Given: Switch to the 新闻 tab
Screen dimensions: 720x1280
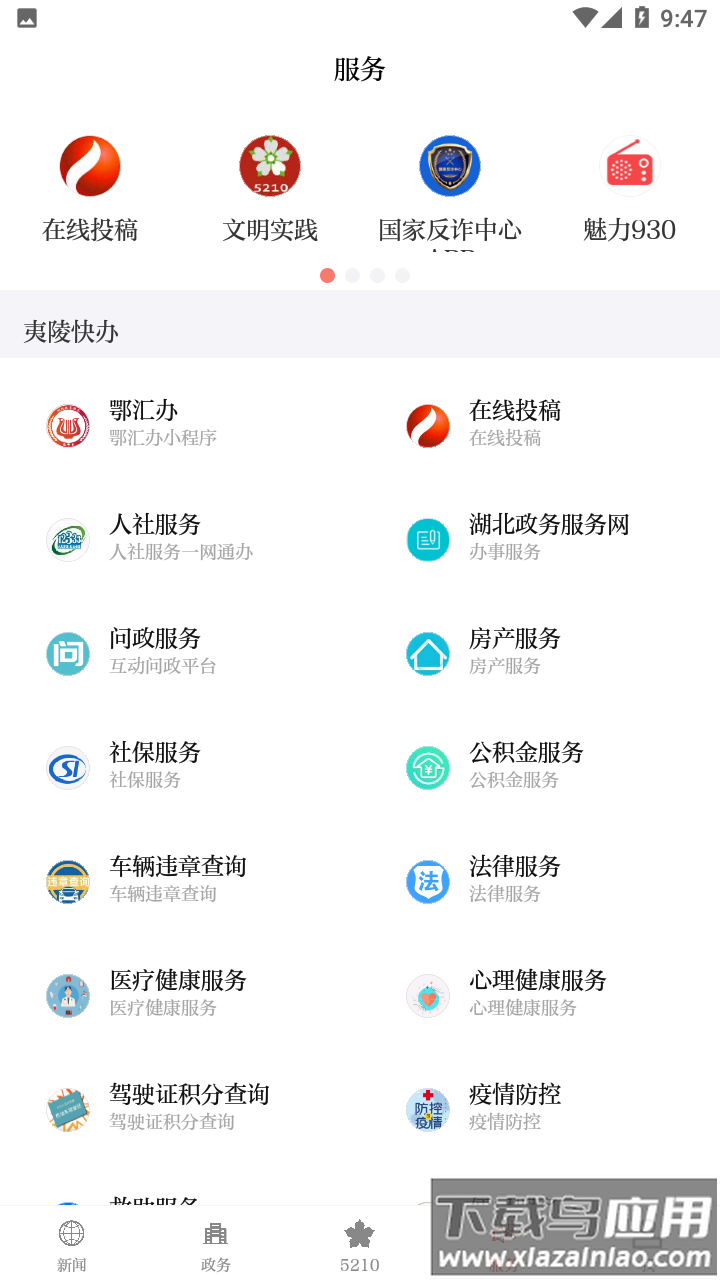Looking at the screenshot, I should [x=72, y=1243].
